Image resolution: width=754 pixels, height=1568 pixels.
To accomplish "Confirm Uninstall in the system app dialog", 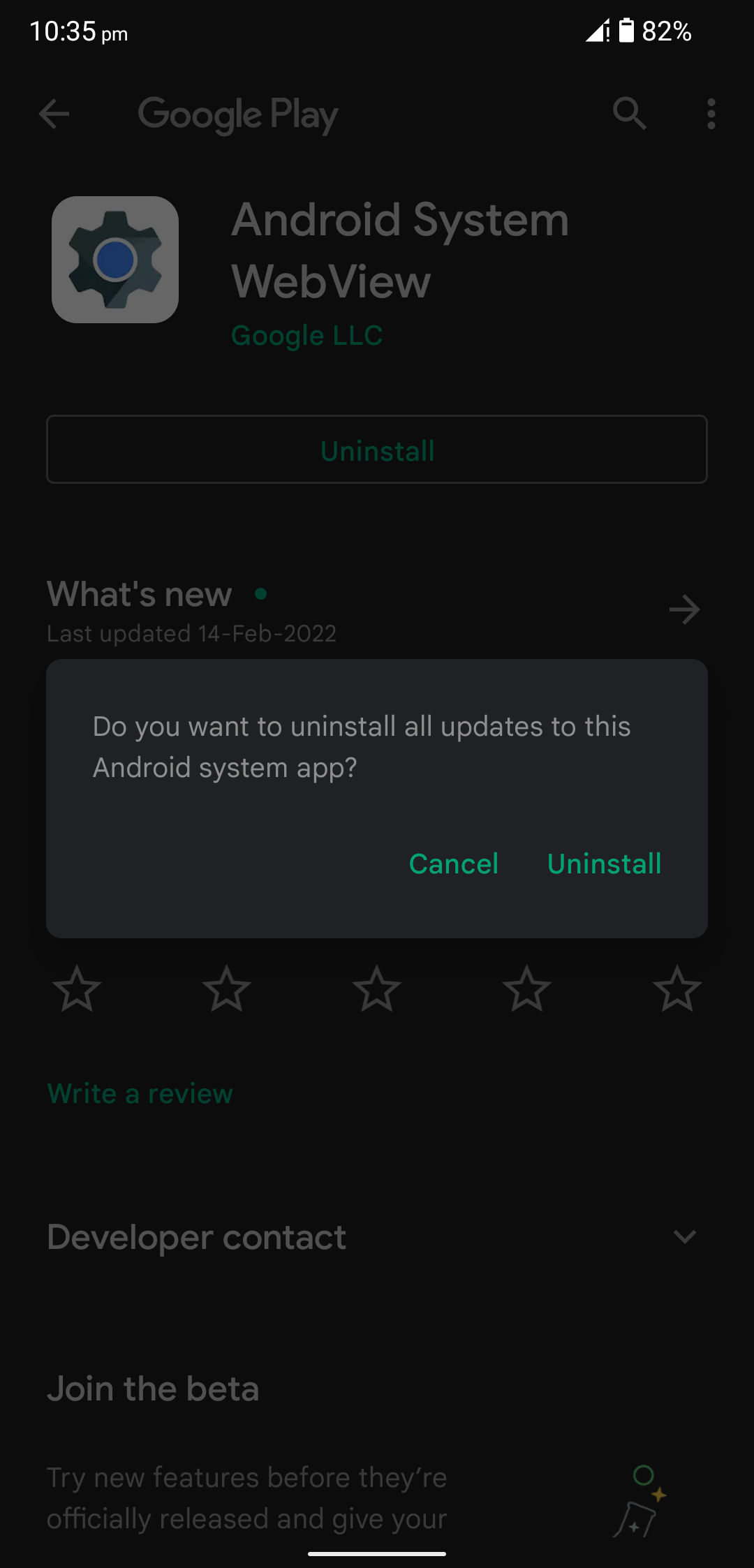I will 604,864.
